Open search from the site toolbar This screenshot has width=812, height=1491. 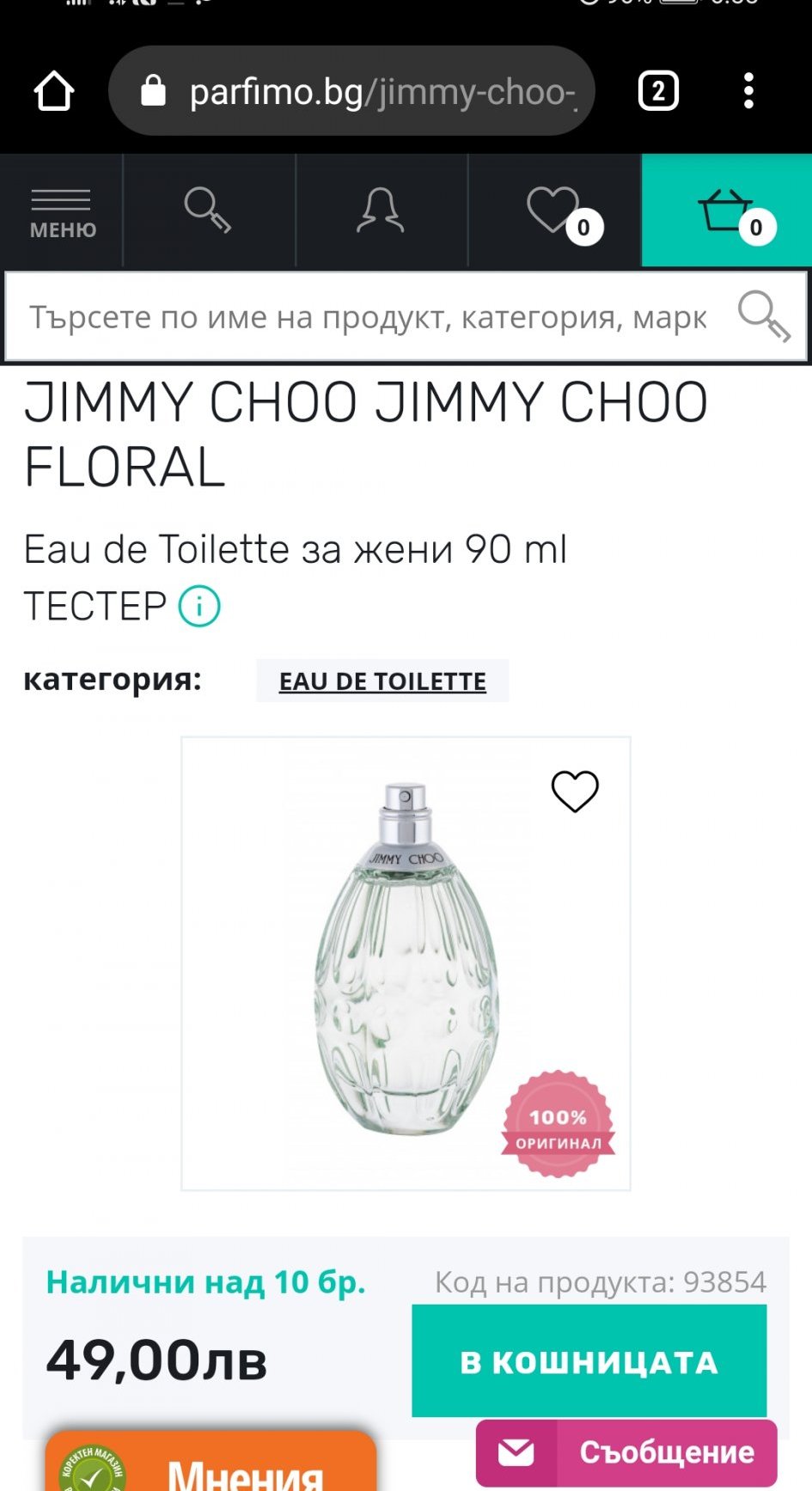(209, 211)
